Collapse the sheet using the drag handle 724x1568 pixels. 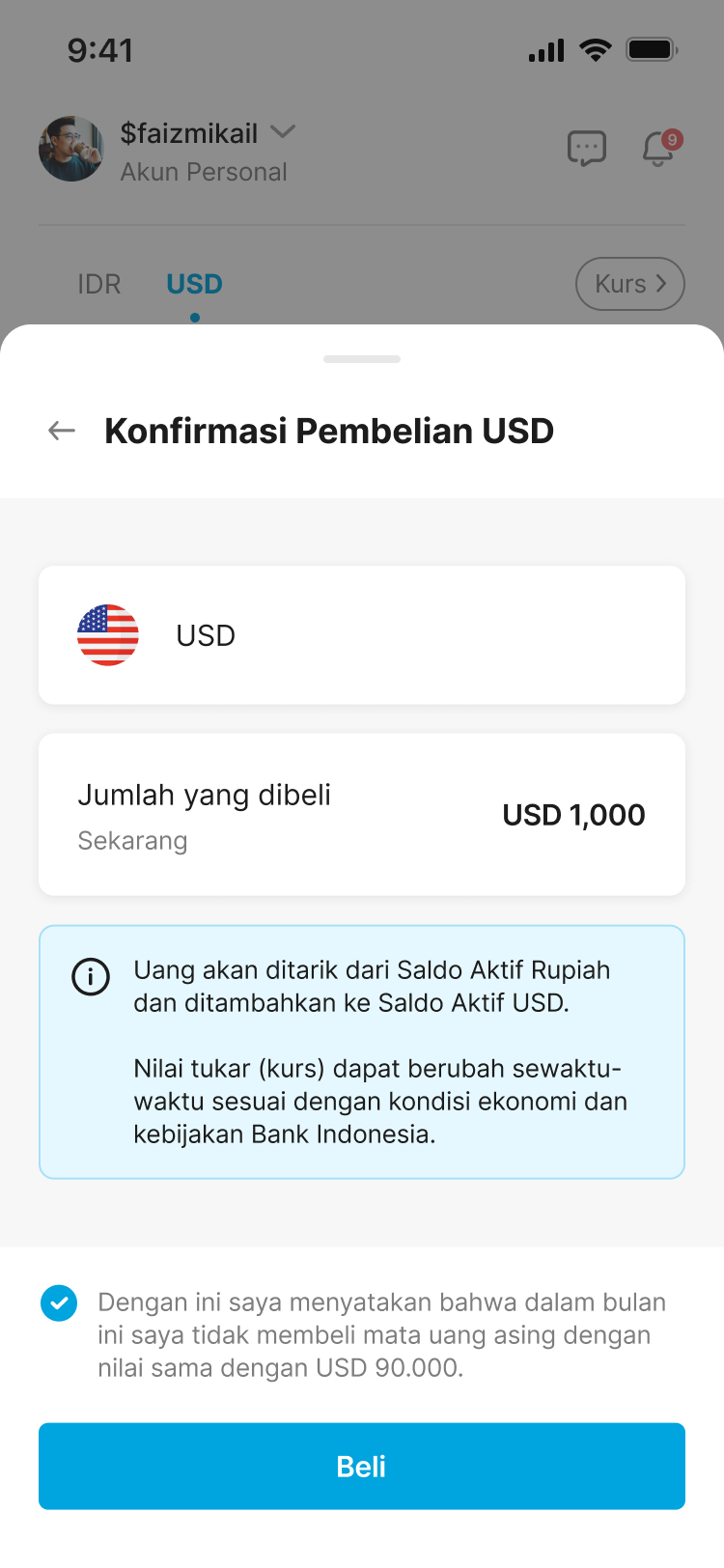[362, 358]
